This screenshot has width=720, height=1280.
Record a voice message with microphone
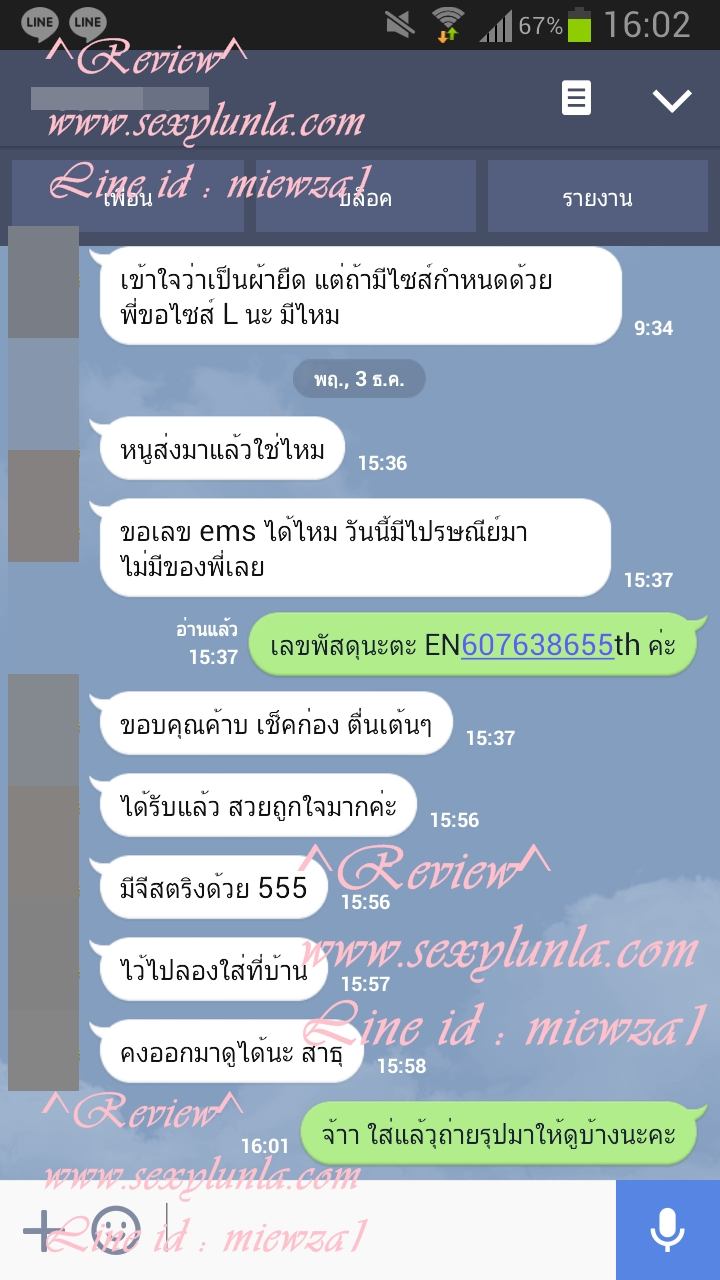click(x=667, y=1230)
